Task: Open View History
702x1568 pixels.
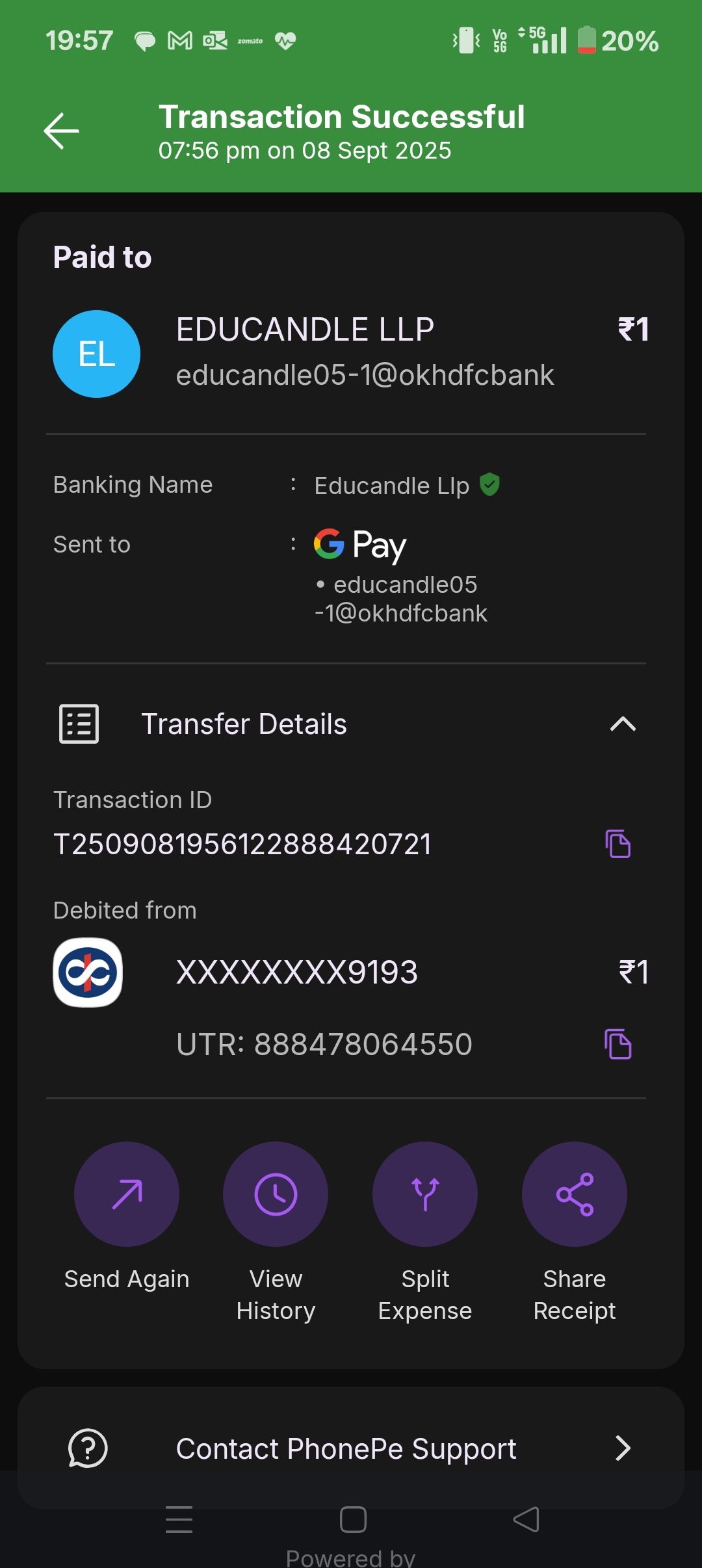Action: (x=276, y=1194)
